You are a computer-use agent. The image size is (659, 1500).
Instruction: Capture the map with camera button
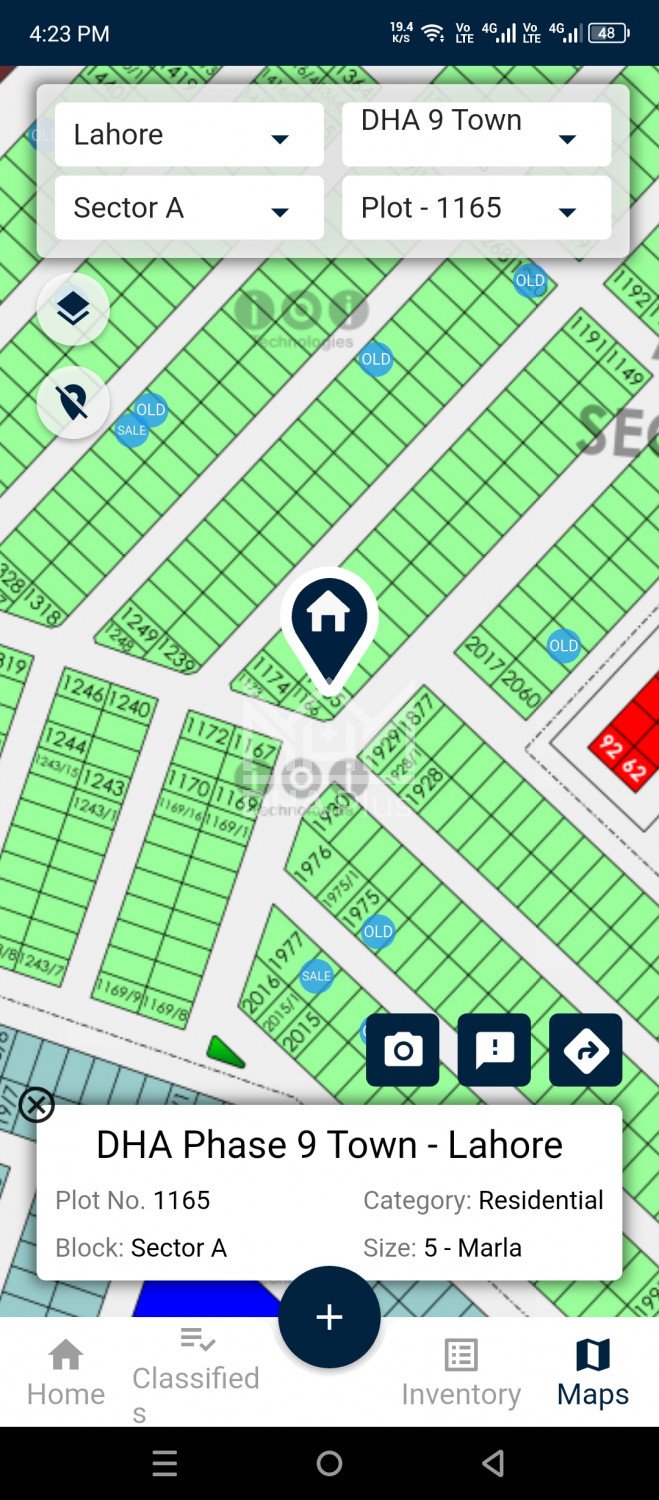pos(403,1050)
